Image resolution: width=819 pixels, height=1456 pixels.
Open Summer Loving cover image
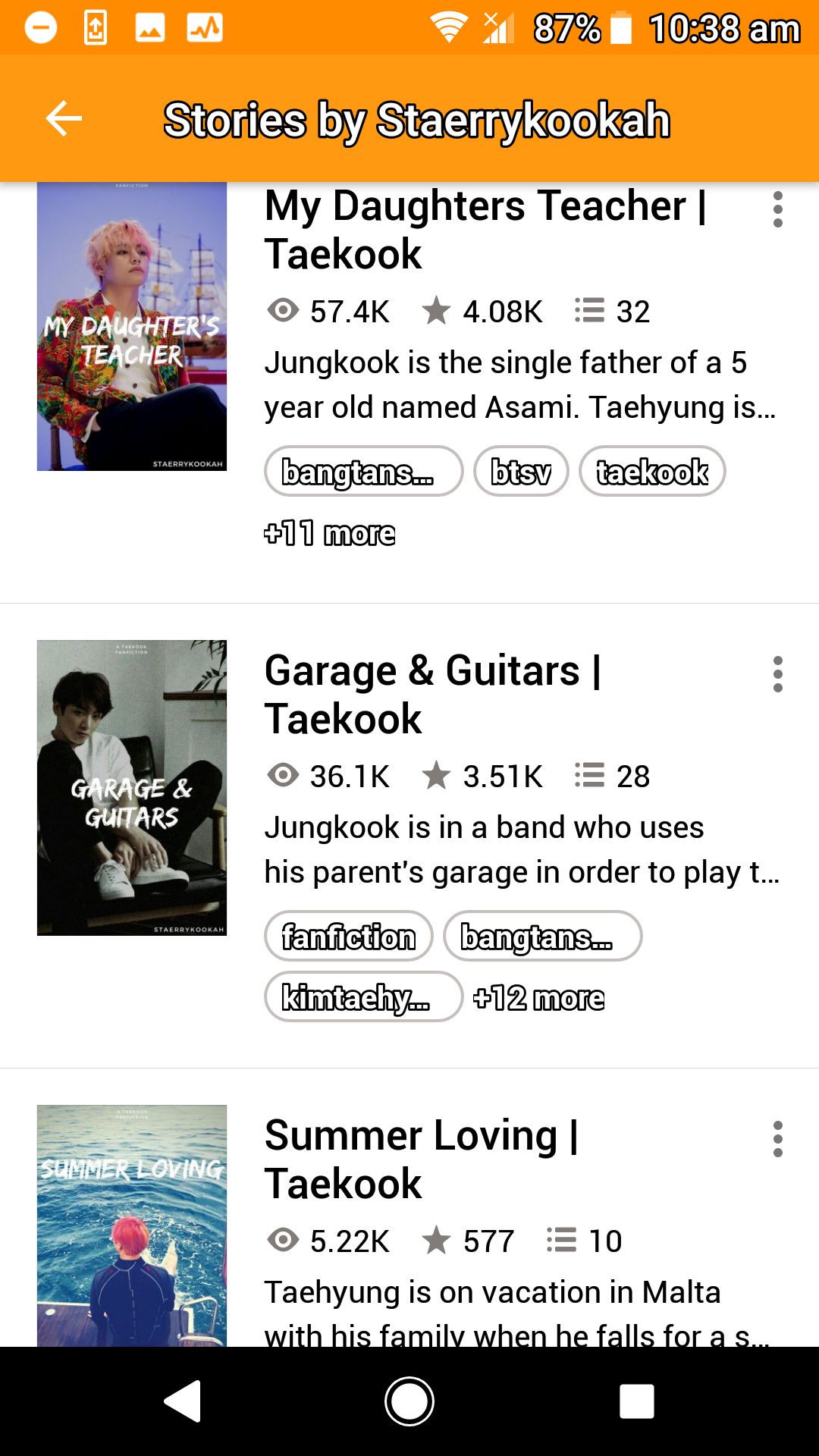pos(132,1225)
